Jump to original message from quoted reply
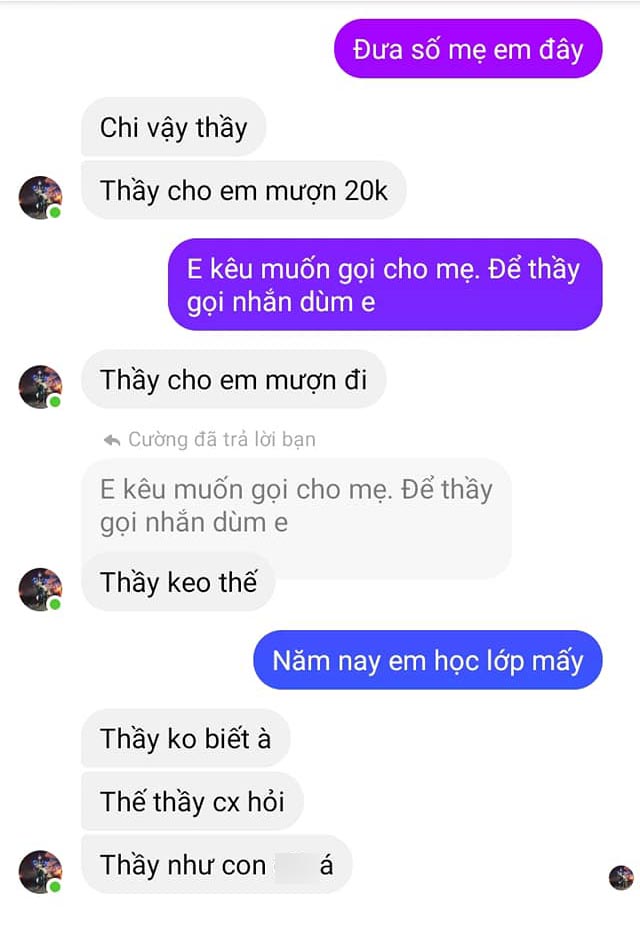 [295, 506]
